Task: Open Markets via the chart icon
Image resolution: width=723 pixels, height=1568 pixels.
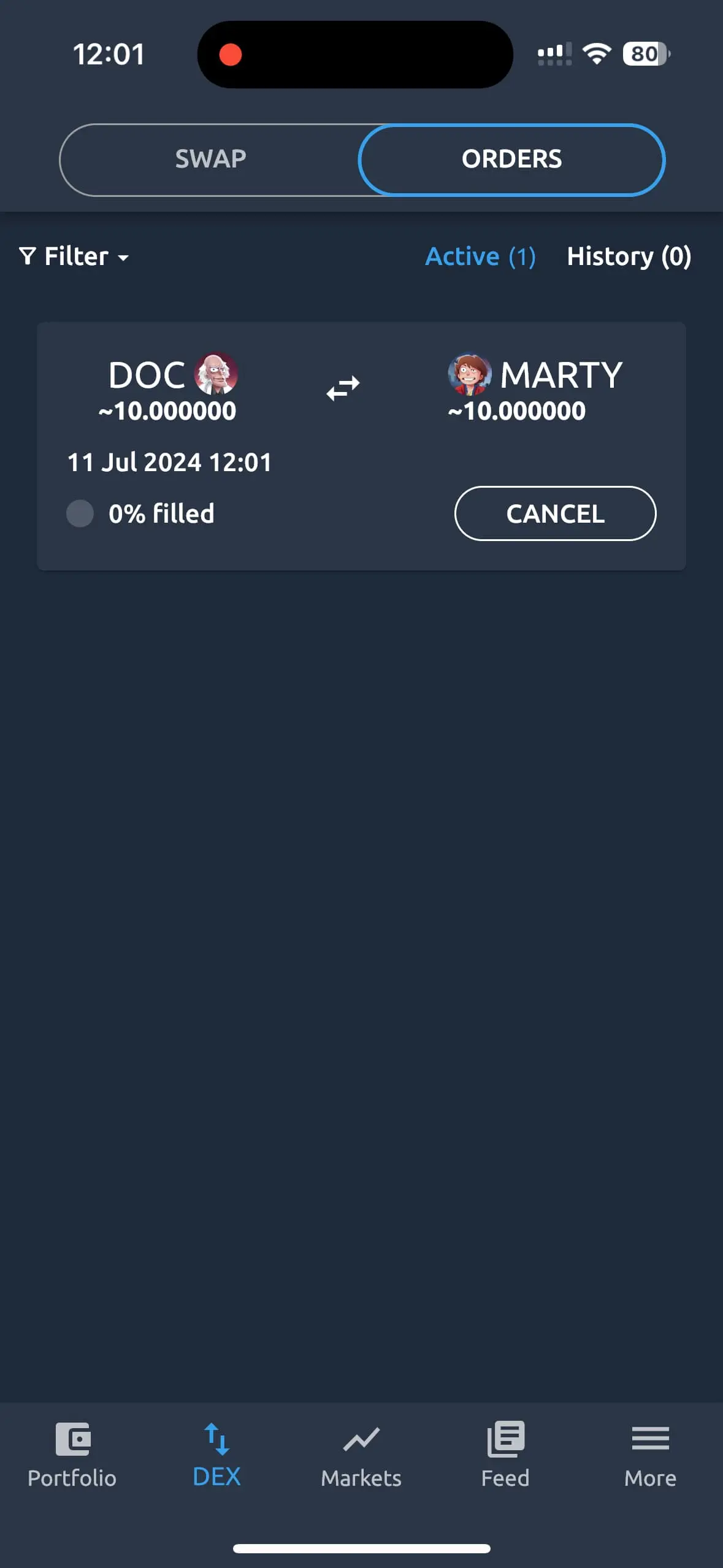Action: click(x=361, y=1439)
